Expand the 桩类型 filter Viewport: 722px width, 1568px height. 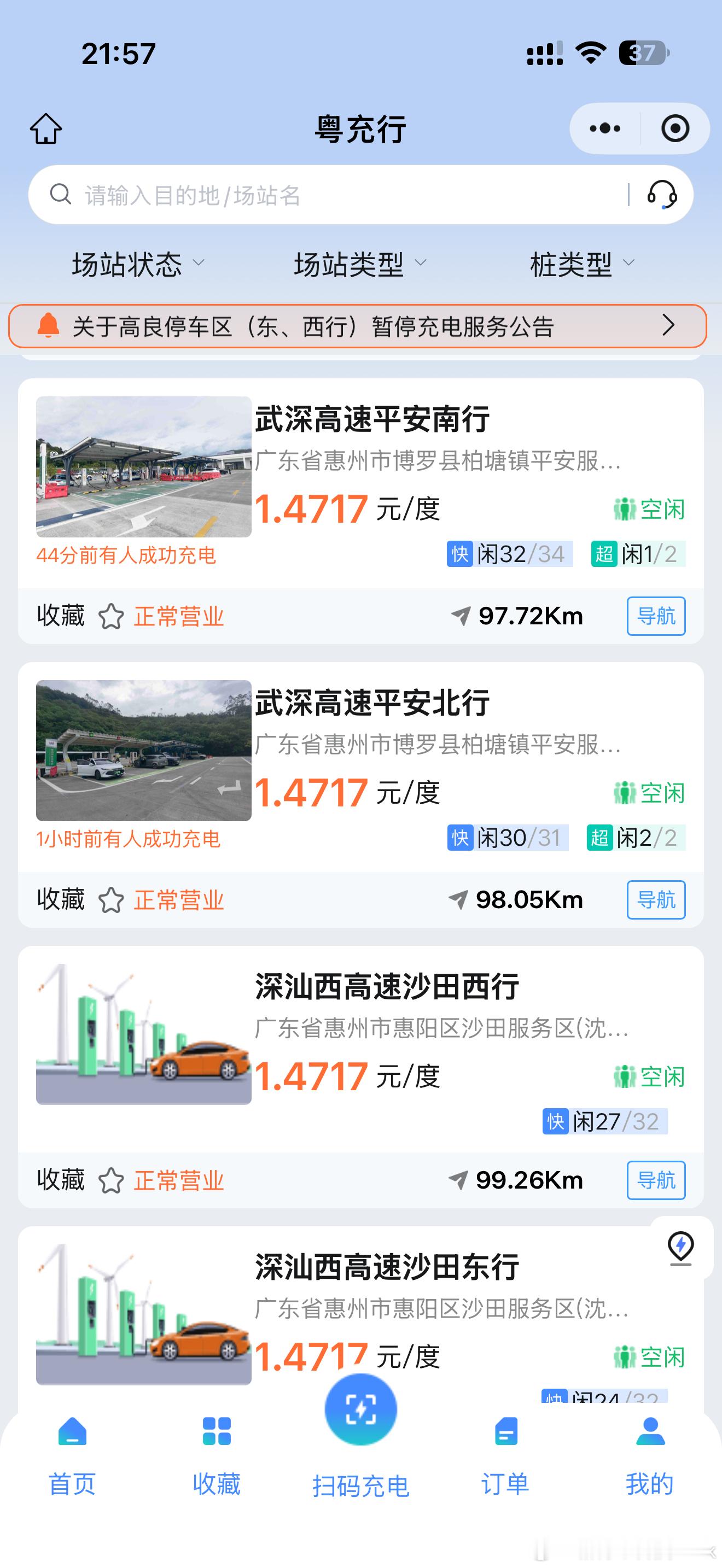pos(581,264)
